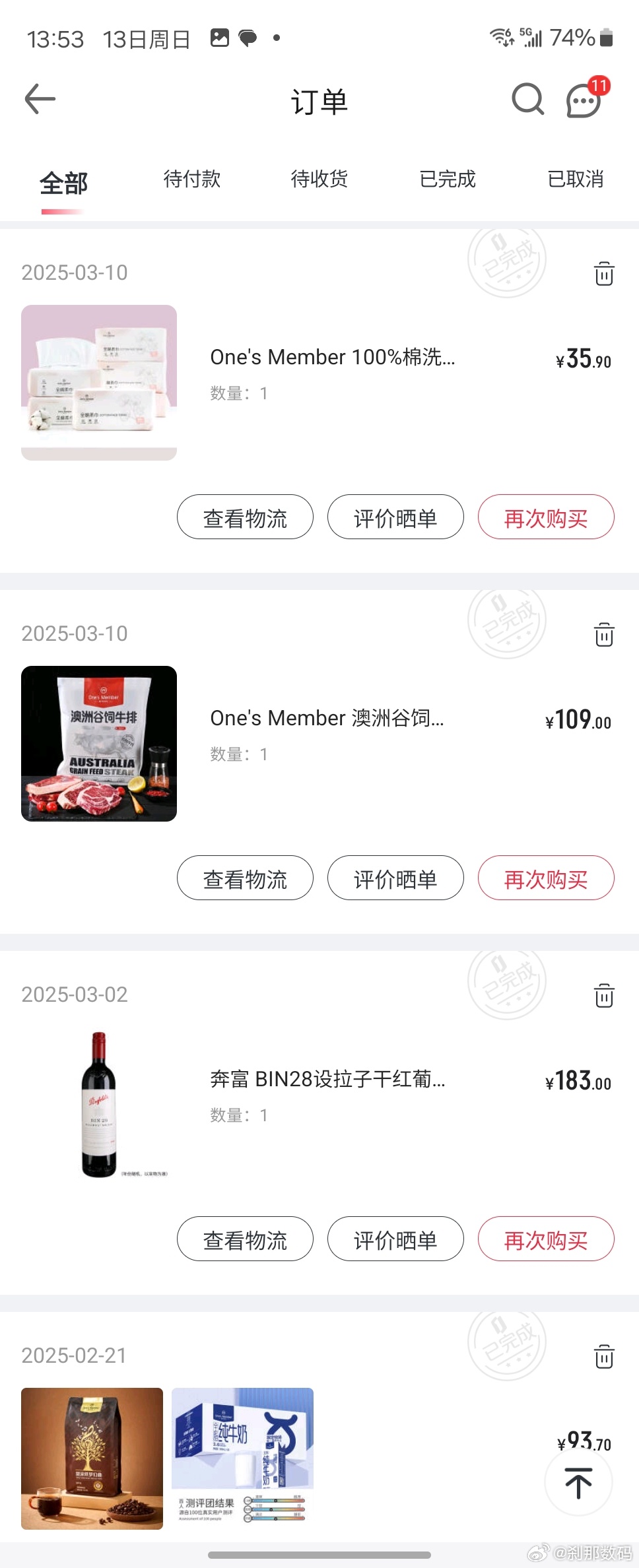The width and height of the screenshot is (639, 1568).
Task: Delete the 澳洲谷饲 steak order
Action: point(604,634)
